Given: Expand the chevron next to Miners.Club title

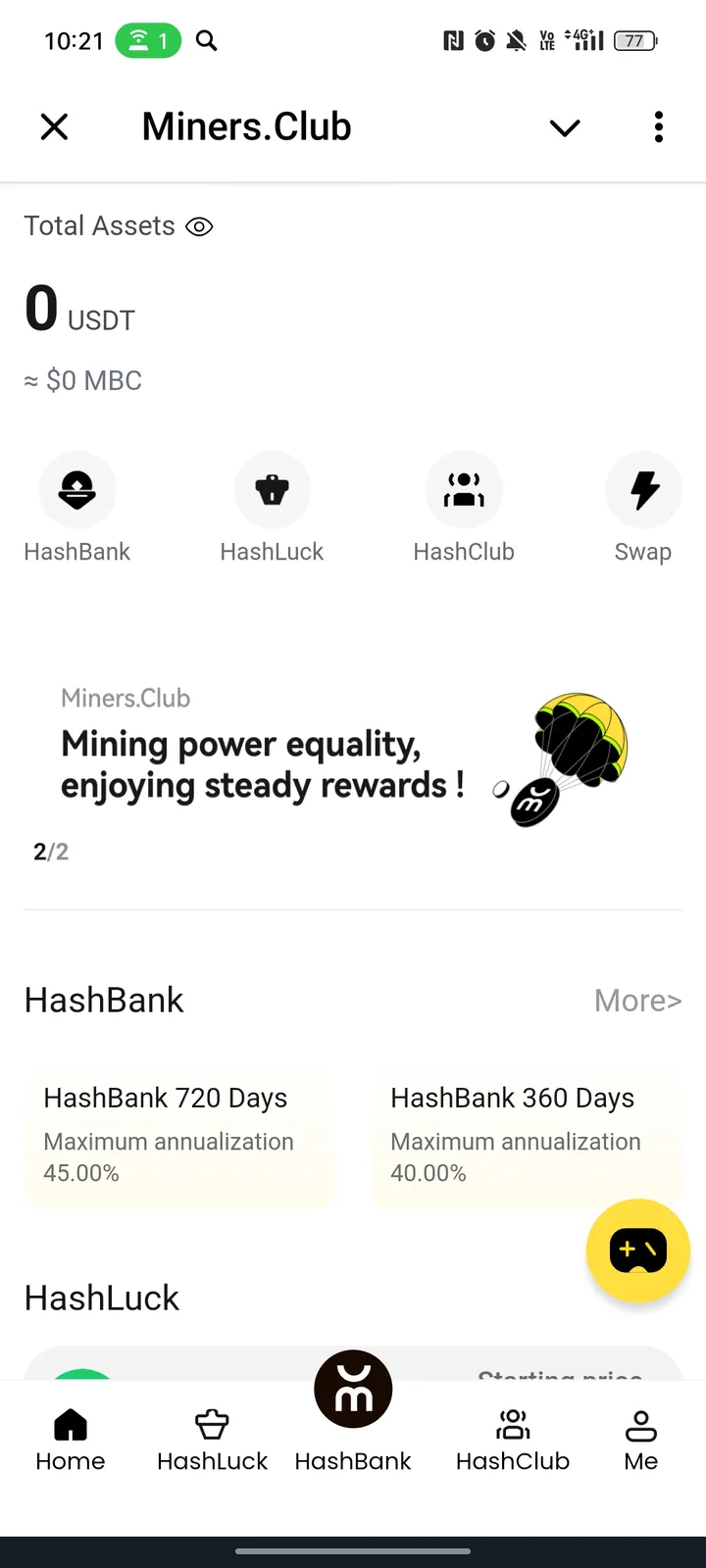Looking at the screenshot, I should point(564,127).
